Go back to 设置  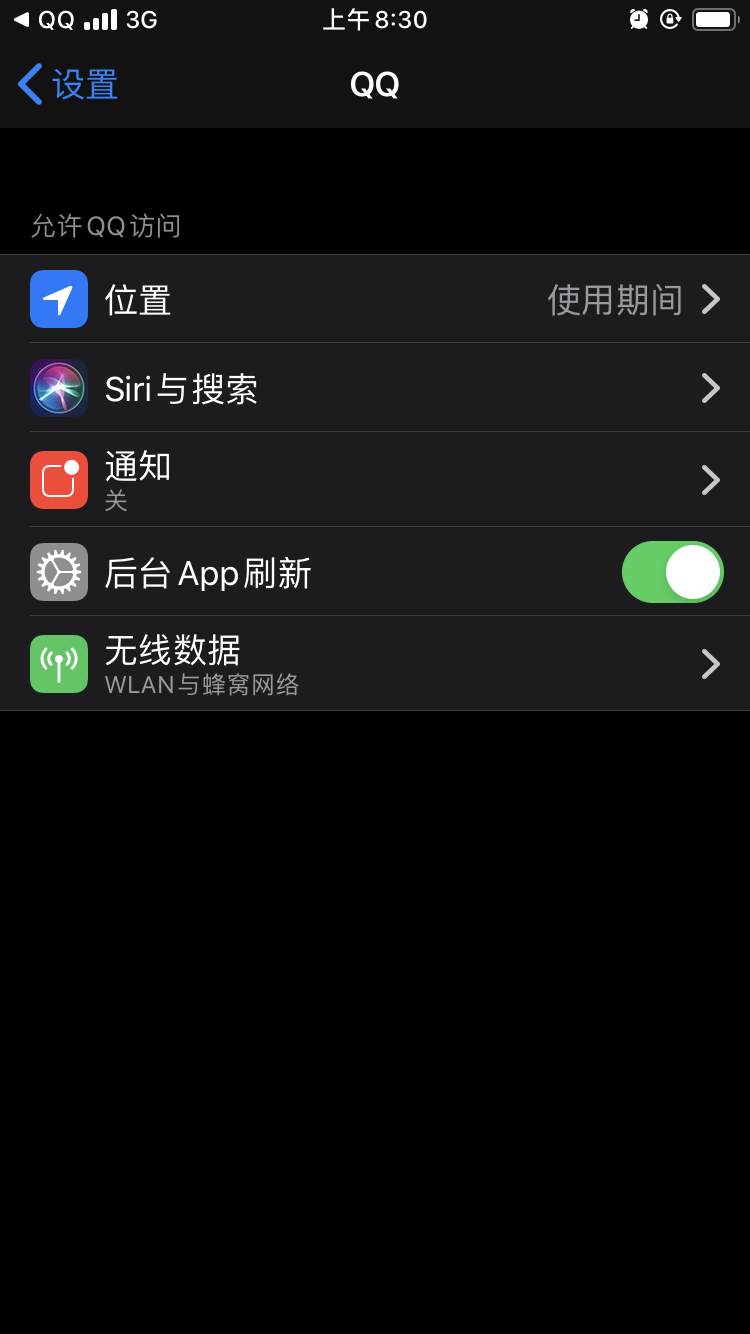coord(68,85)
